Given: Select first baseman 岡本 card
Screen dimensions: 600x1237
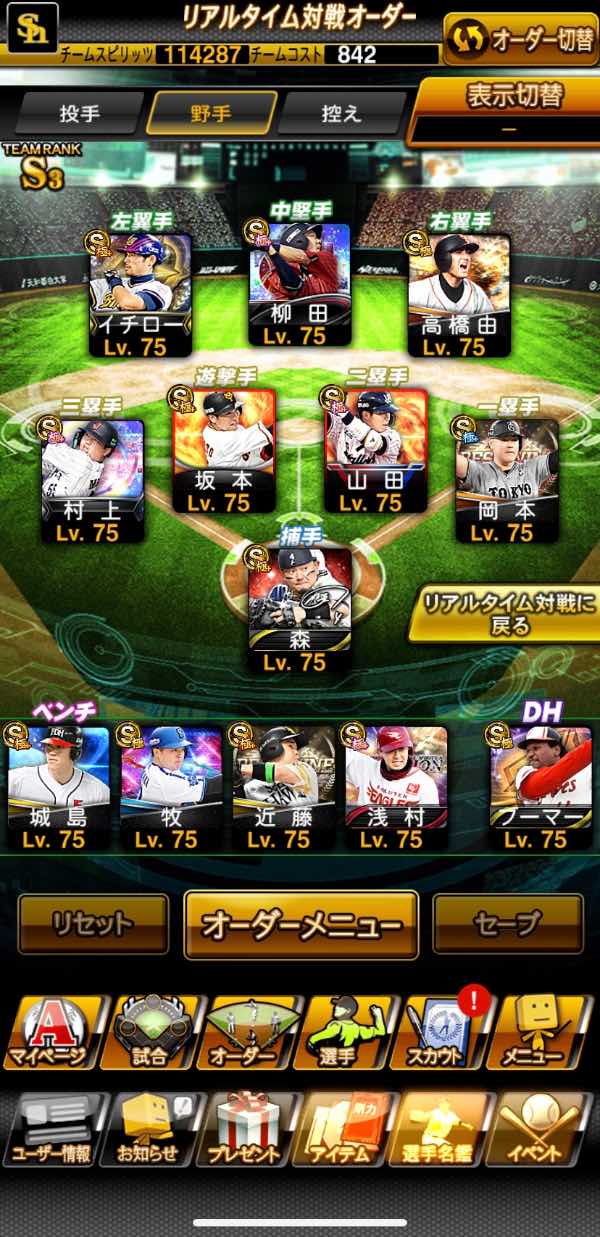Looking at the screenshot, I should pos(507,480).
